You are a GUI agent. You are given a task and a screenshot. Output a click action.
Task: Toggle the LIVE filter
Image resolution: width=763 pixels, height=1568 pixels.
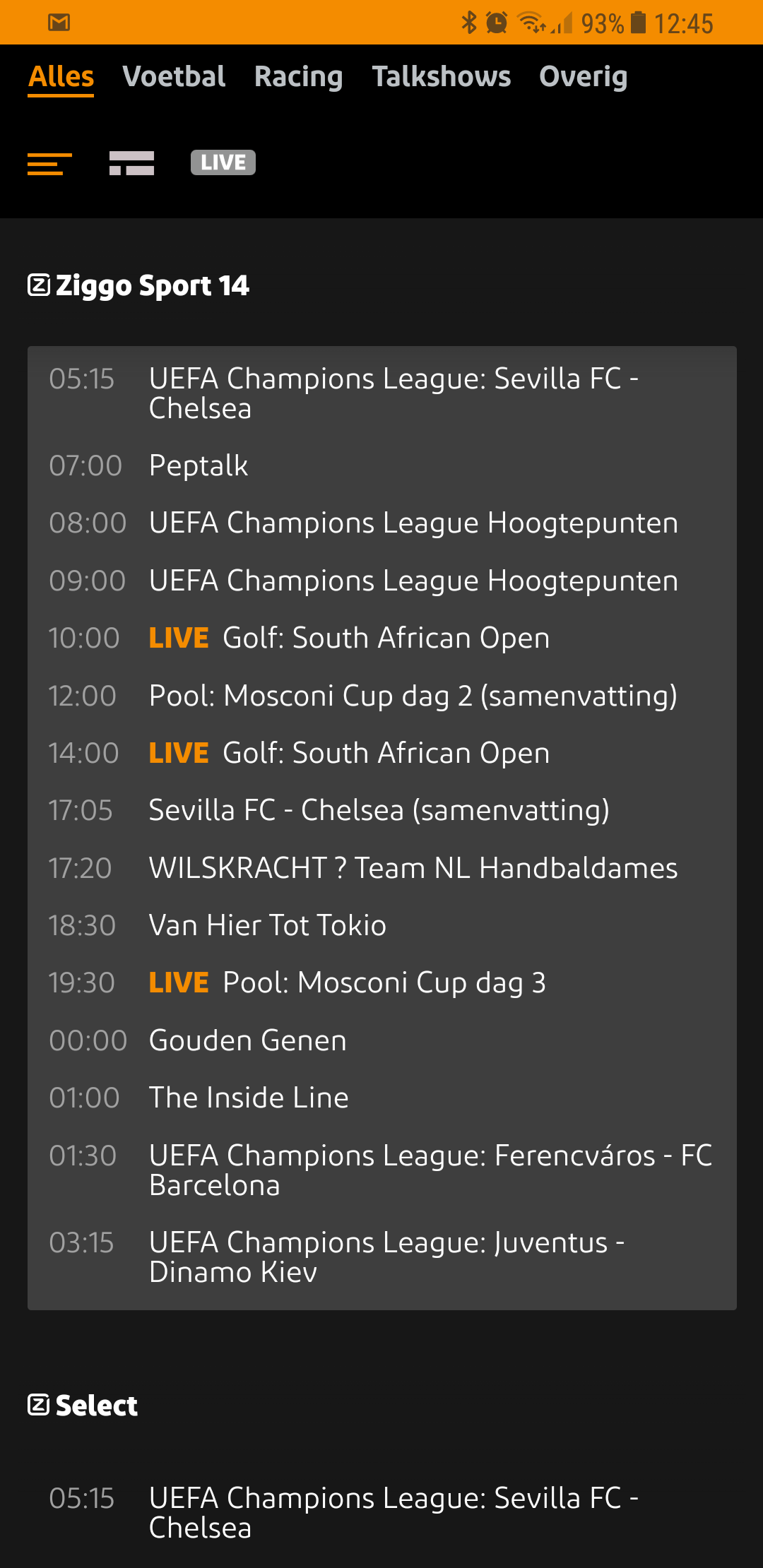pyautogui.click(x=223, y=162)
